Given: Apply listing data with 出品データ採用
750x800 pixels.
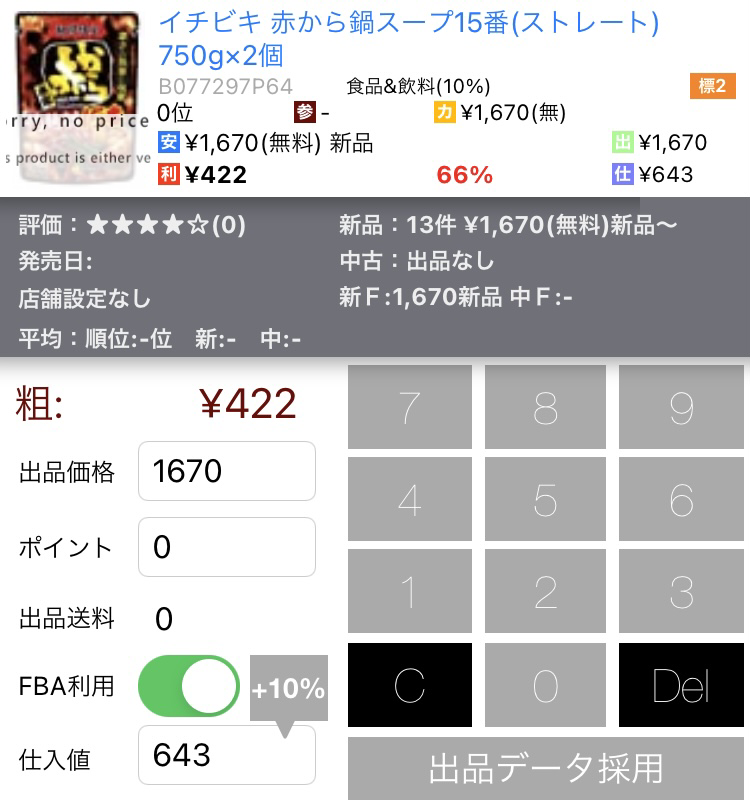Looking at the screenshot, I should pyautogui.click(x=546, y=768).
